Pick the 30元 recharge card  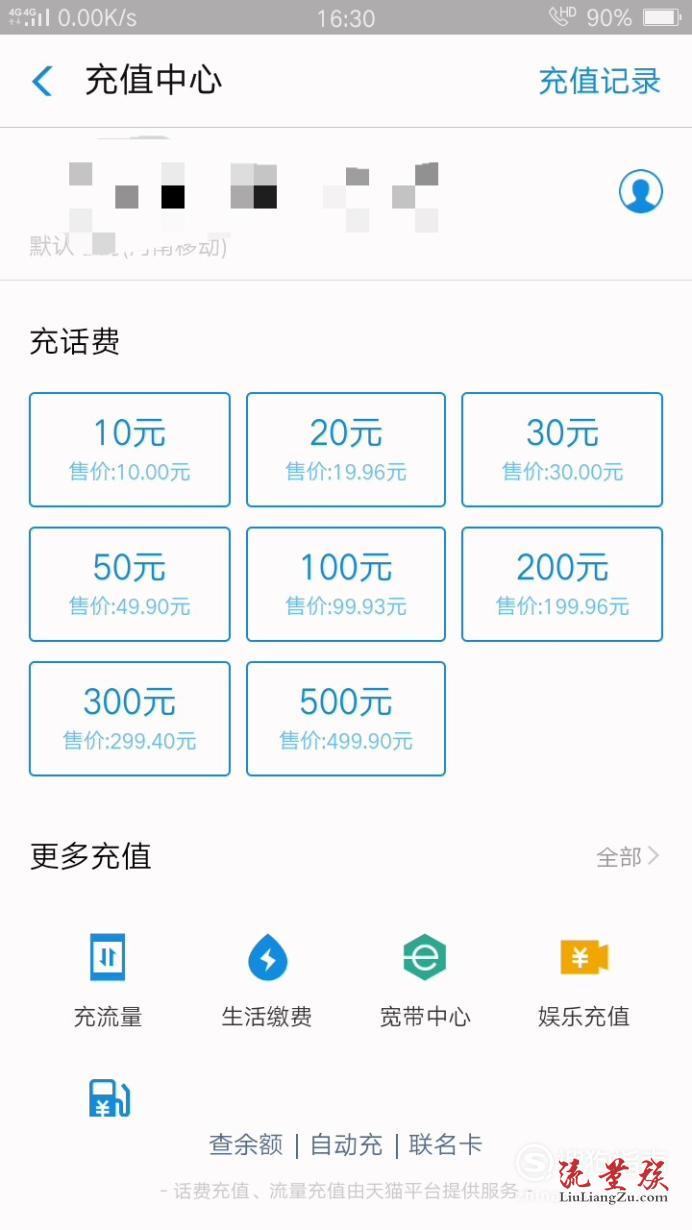[562, 449]
